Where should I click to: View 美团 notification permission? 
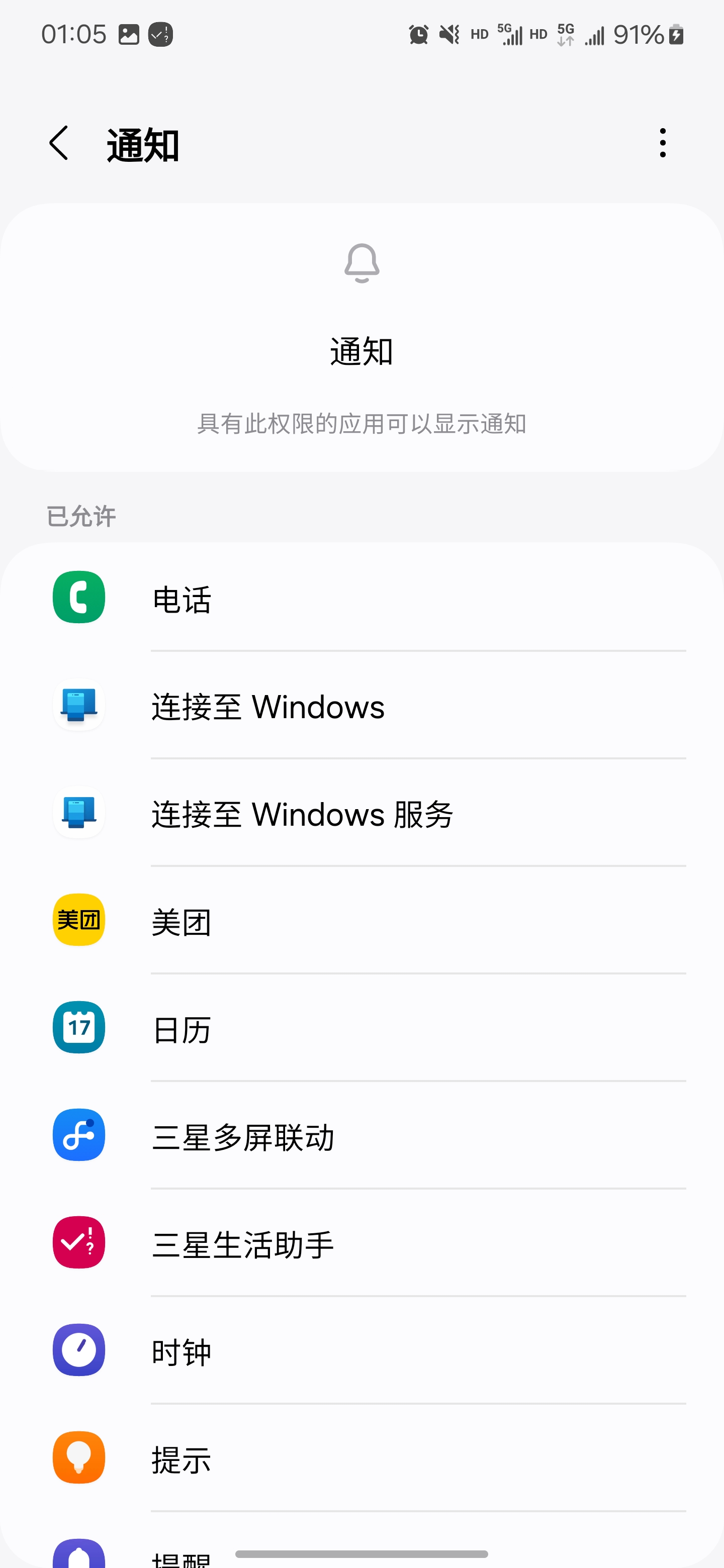pyautogui.click(x=361, y=921)
